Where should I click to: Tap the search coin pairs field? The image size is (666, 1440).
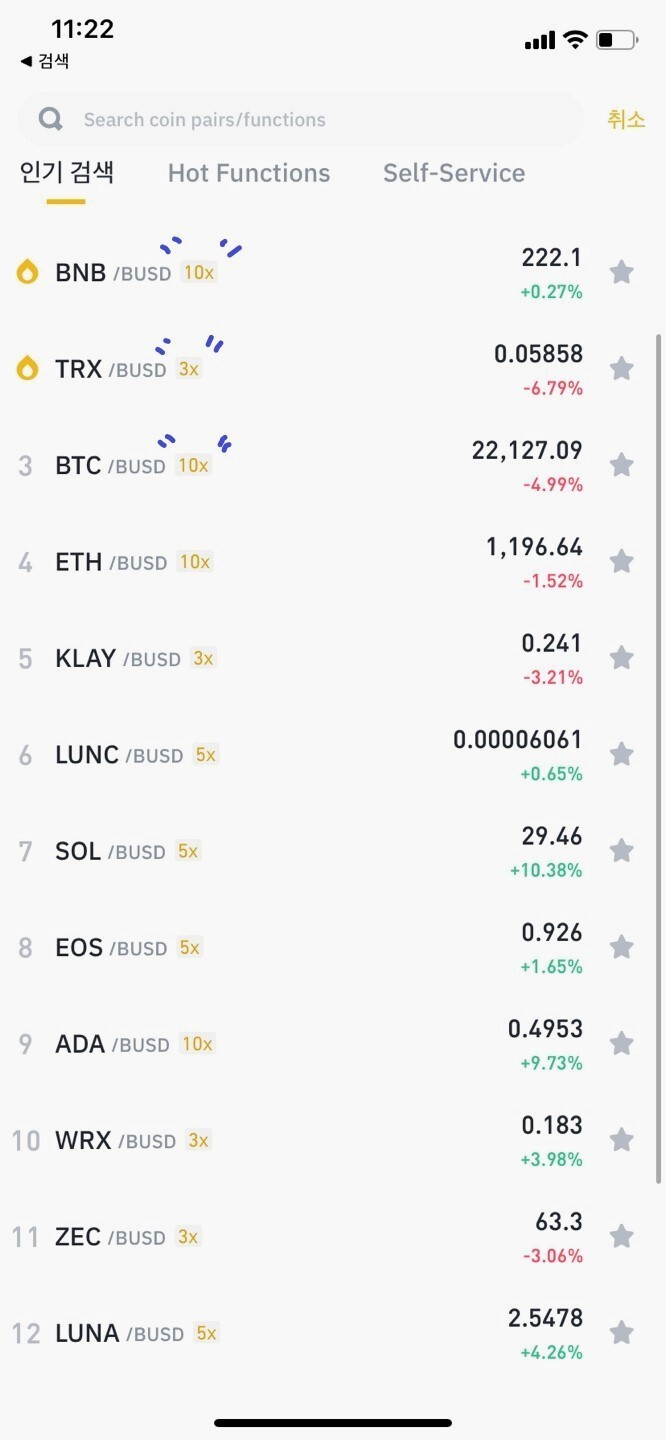(300, 120)
